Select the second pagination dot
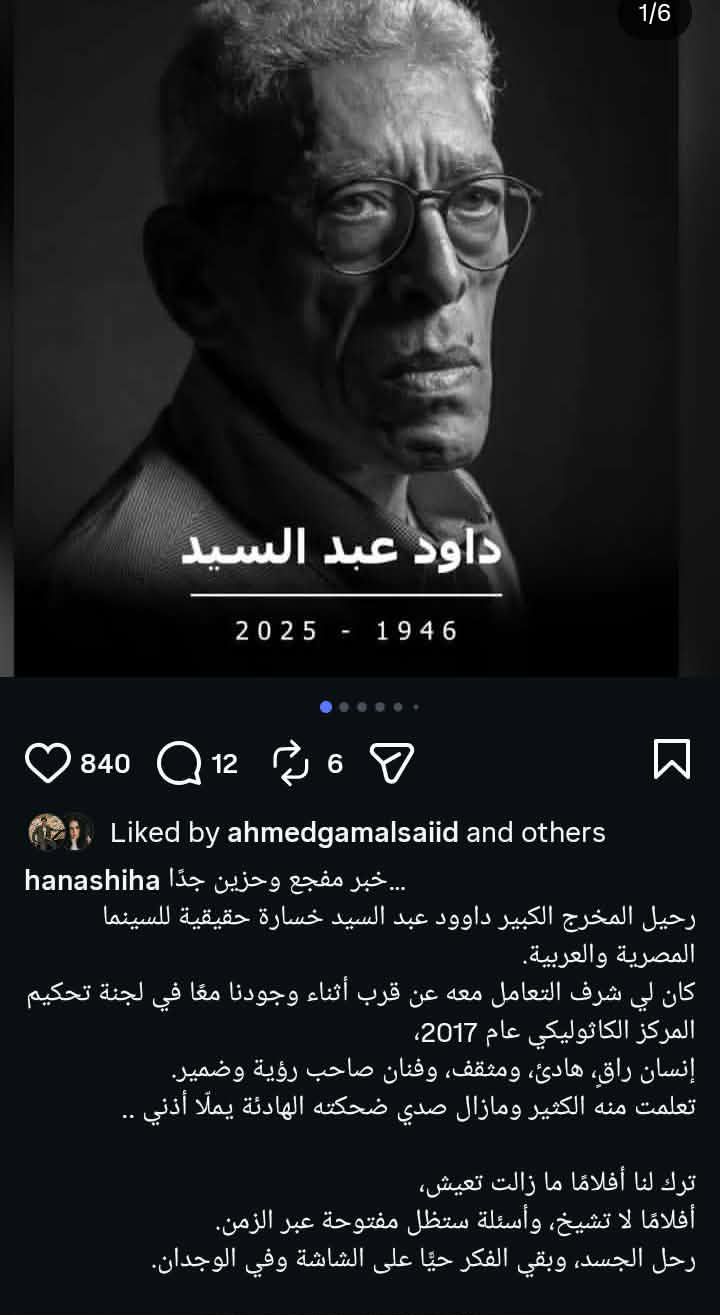 click(x=343, y=707)
